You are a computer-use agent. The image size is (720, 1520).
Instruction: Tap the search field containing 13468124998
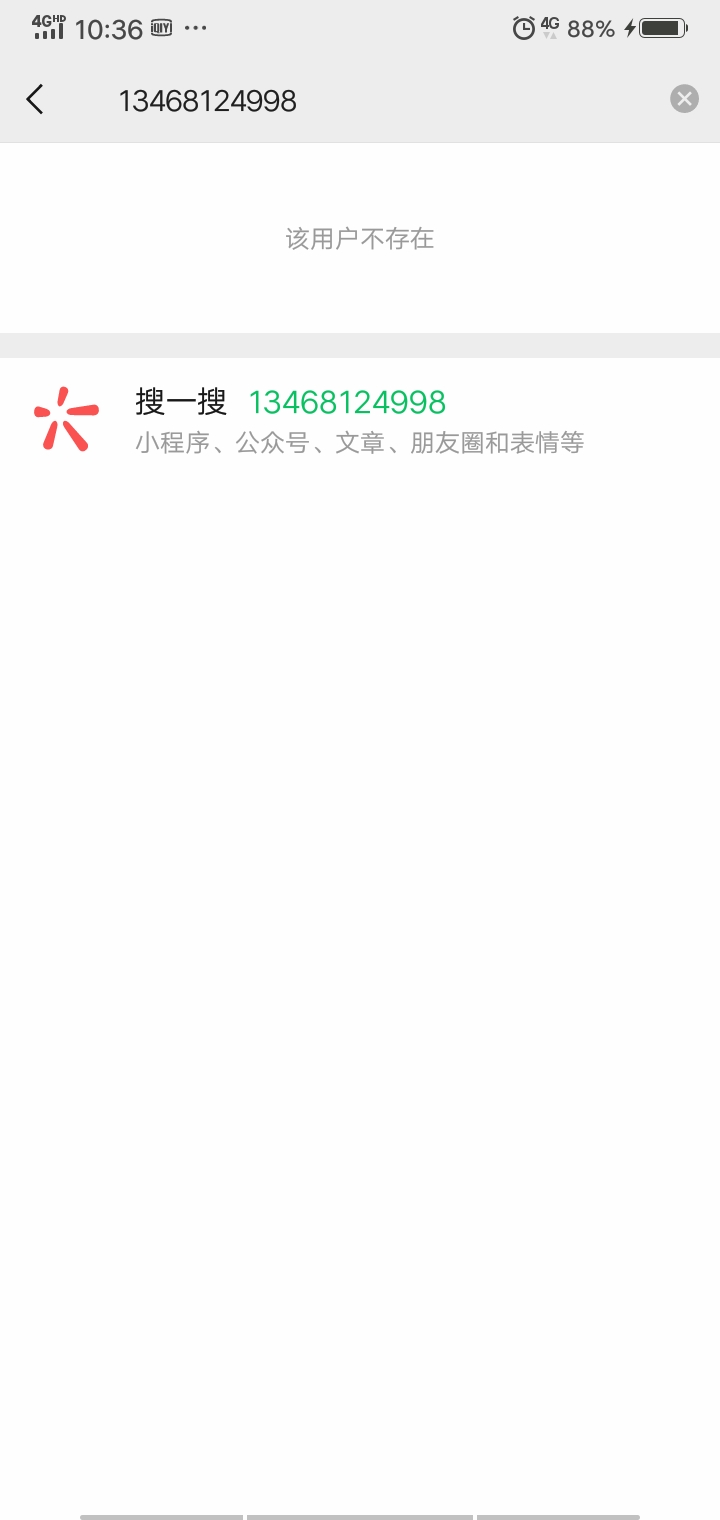[380, 100]
